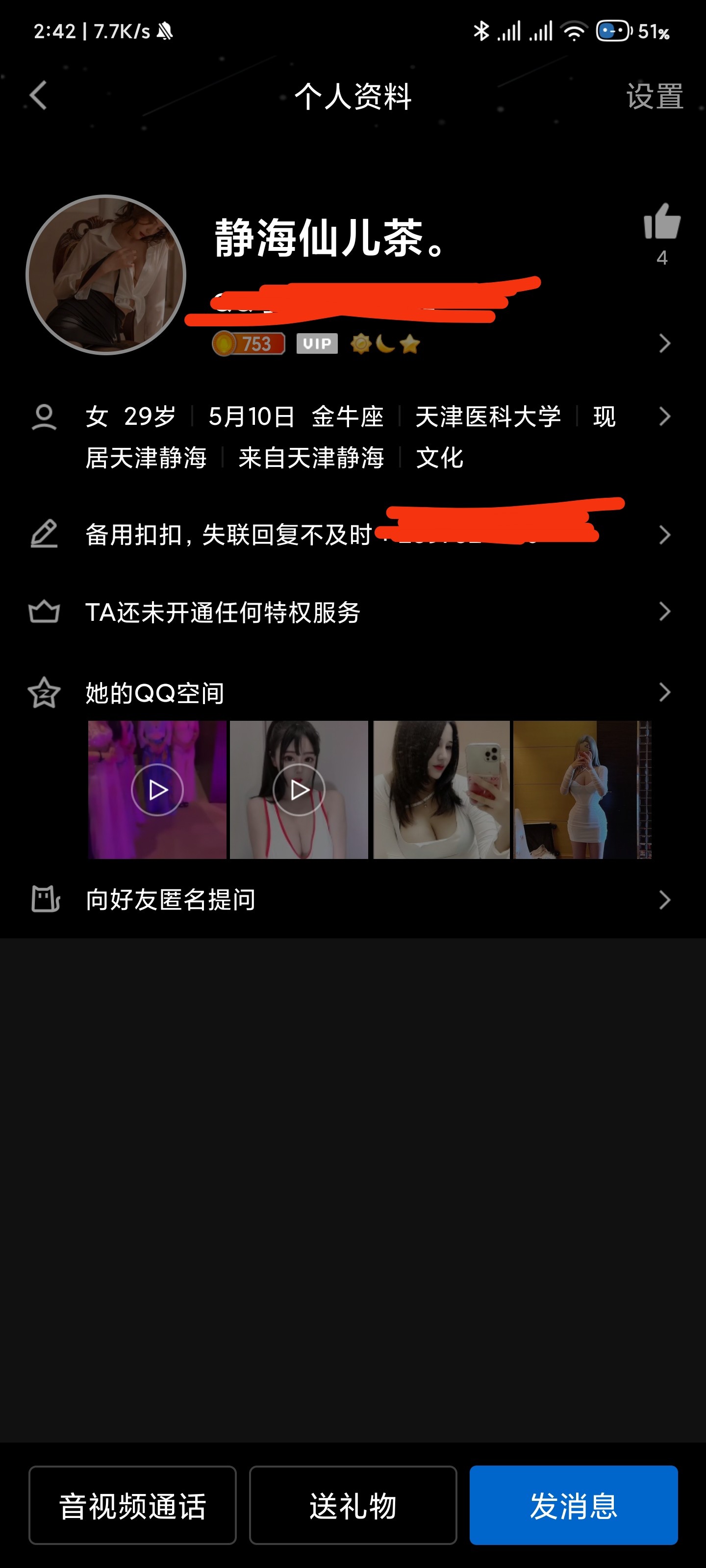This screenshot has height=1568, width=706.
Task: Play the second video with the red-strap top
Action: point(299,789)
